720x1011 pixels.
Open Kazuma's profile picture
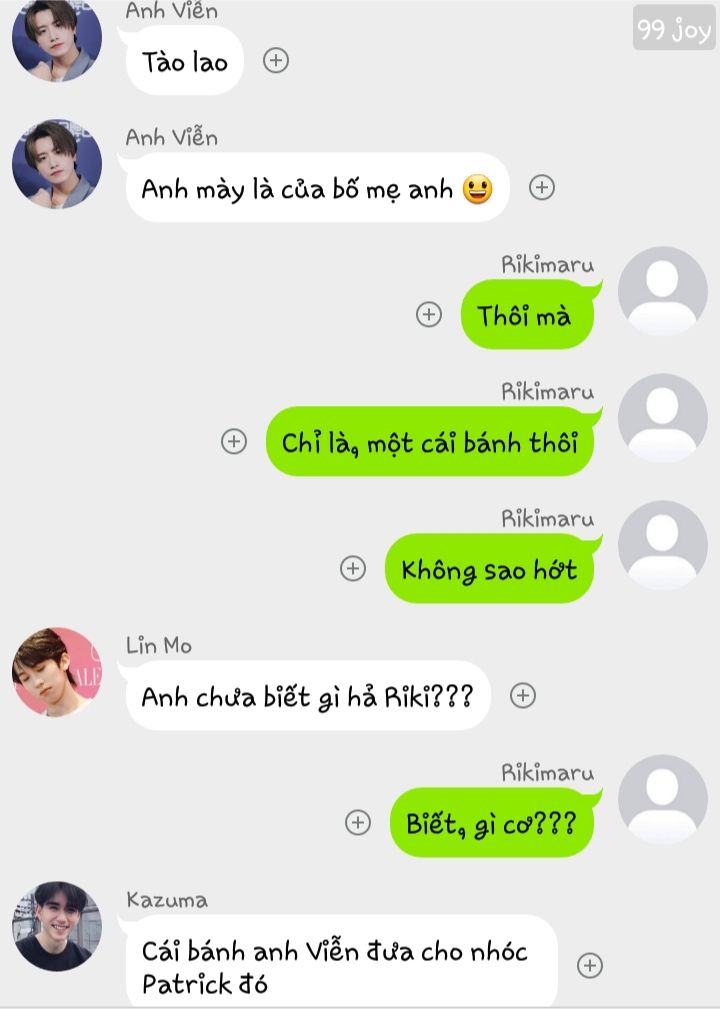point(57,926)
